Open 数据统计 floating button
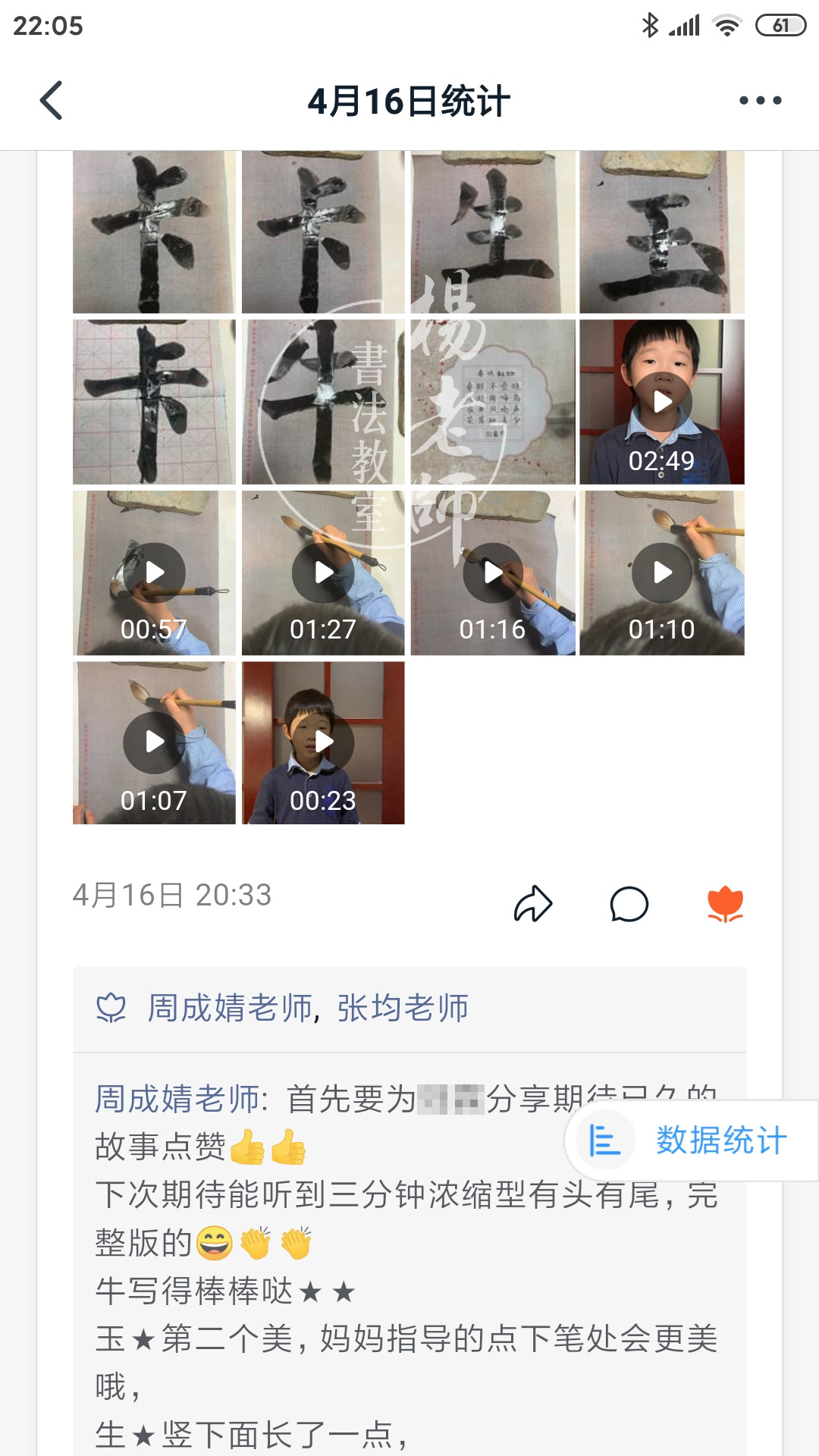 pyautogui.click(x=692, y=1141)
